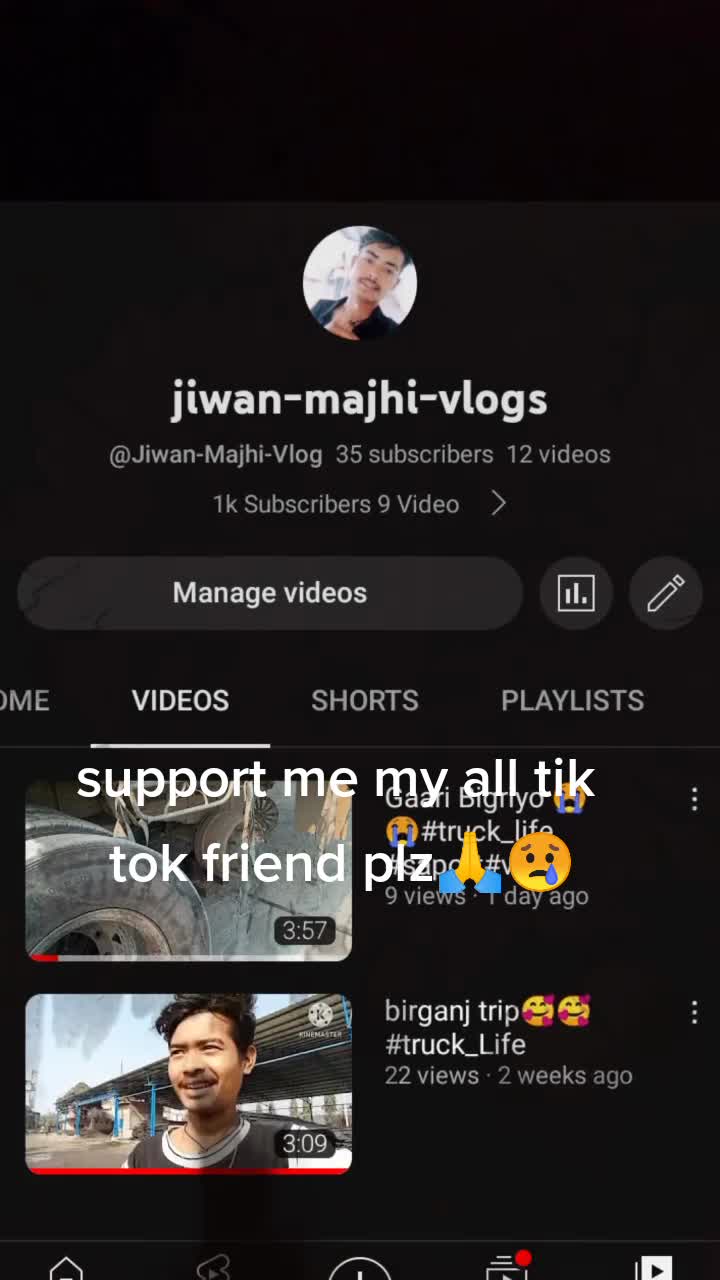720x1280 pixels.
Task: Select the VIDEOS tab
Action: [180, 701]
